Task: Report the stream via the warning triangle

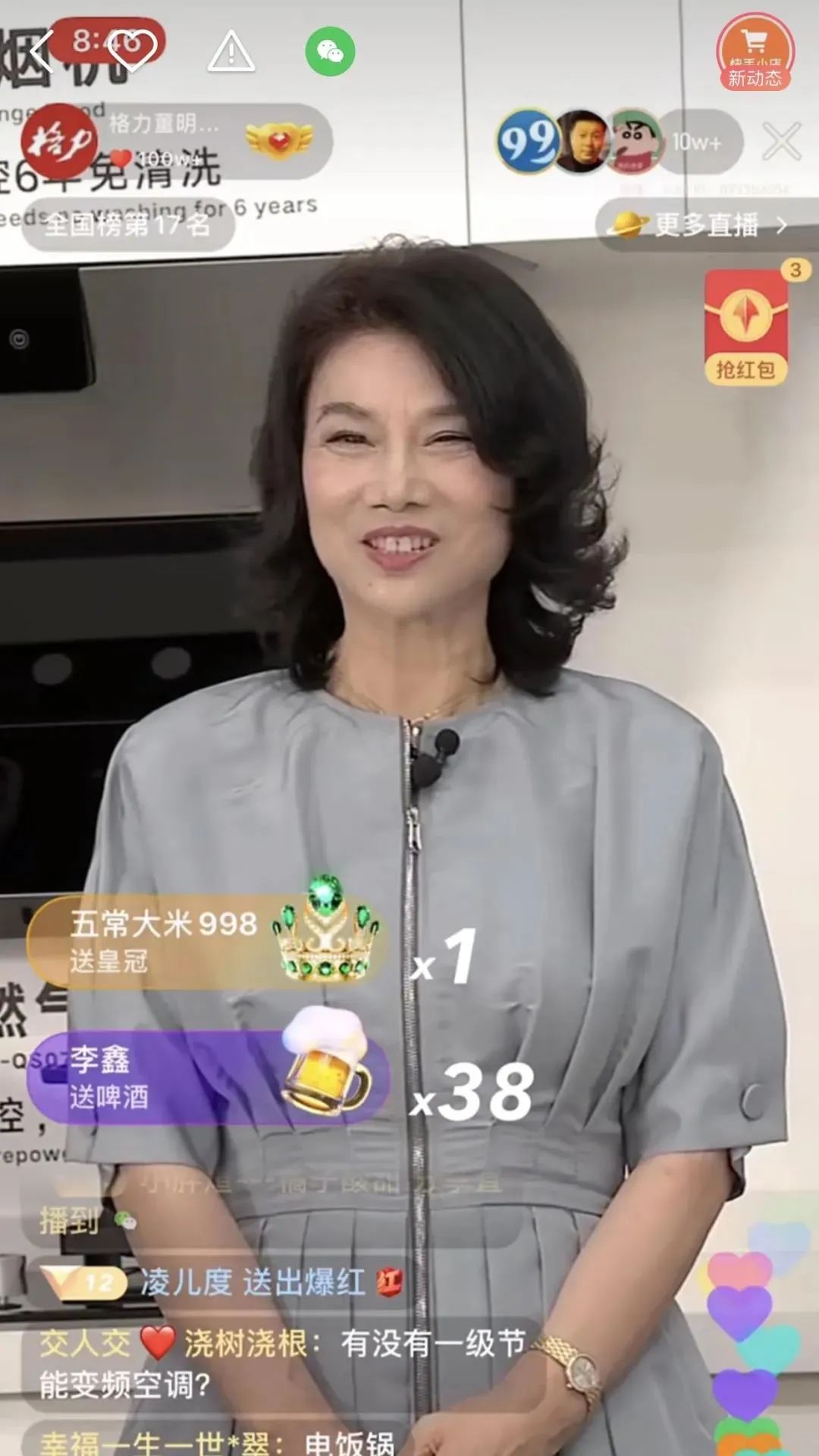Action: (x=231, y=52)
